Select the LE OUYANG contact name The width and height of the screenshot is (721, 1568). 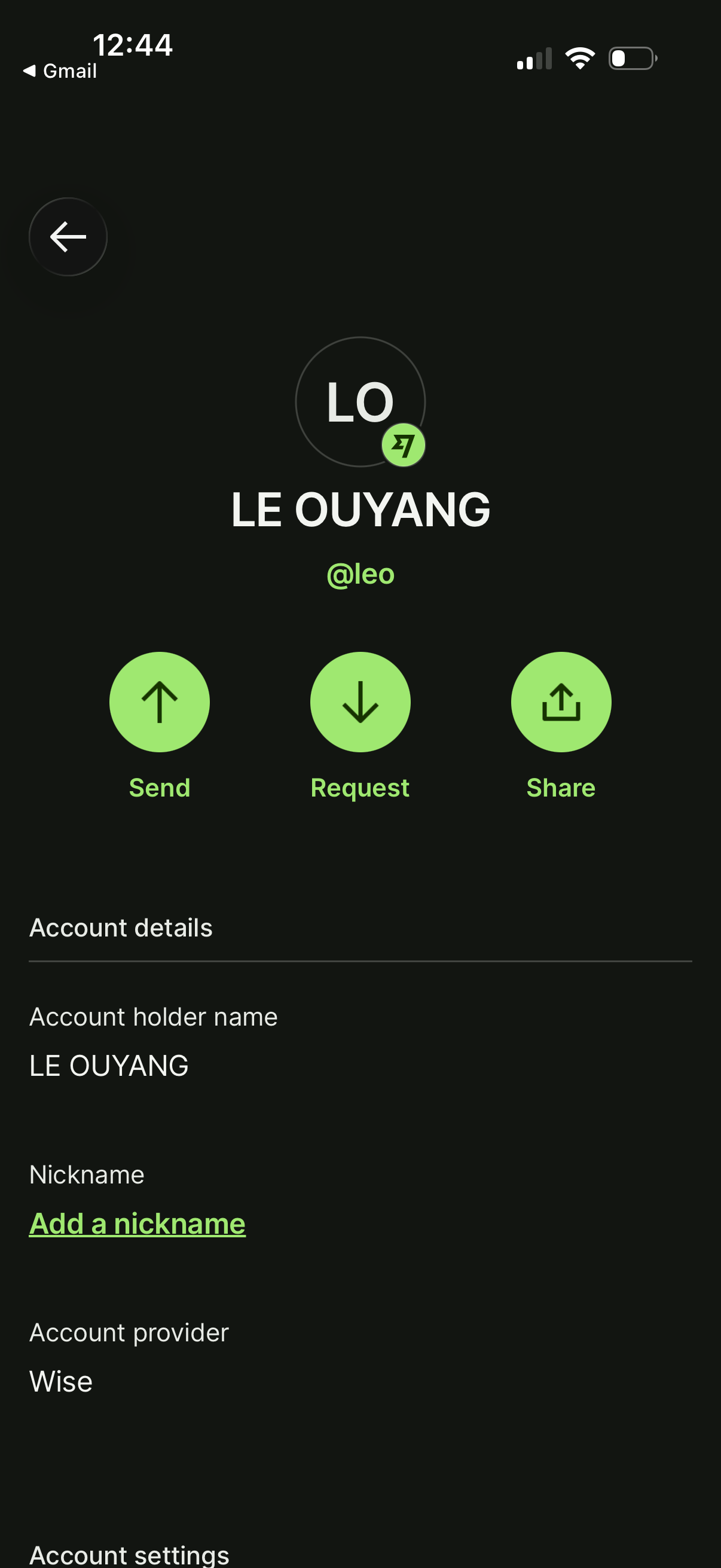point(360,510)
